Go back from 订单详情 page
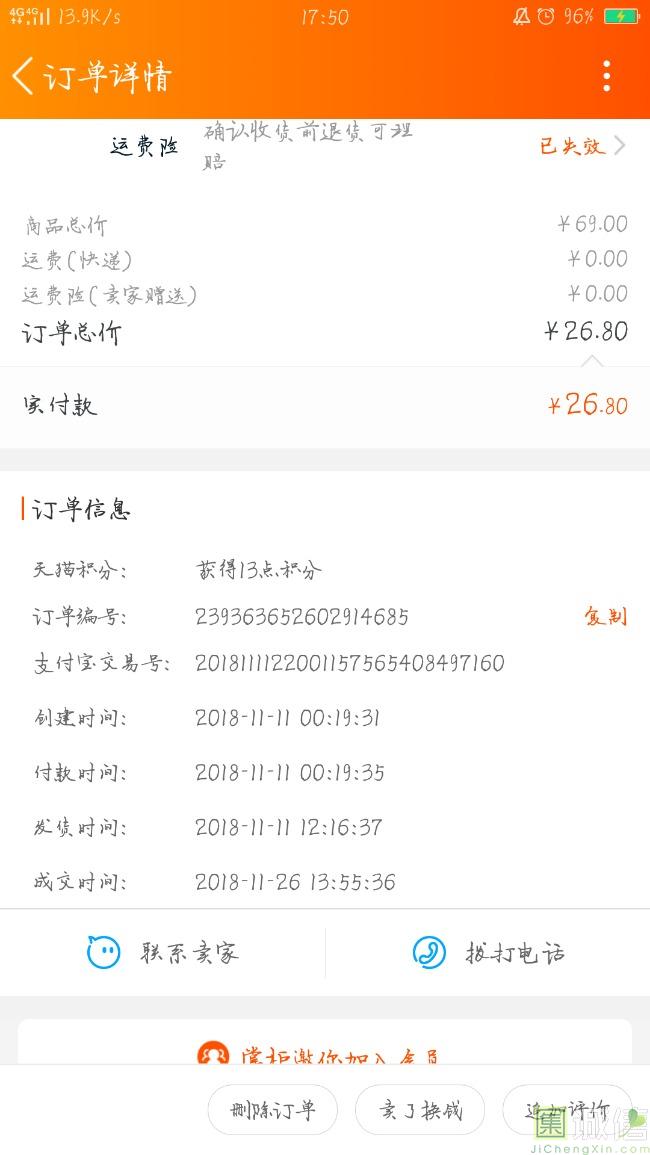This screenshot has height=1155, width=650. click(x=24, y=77)
